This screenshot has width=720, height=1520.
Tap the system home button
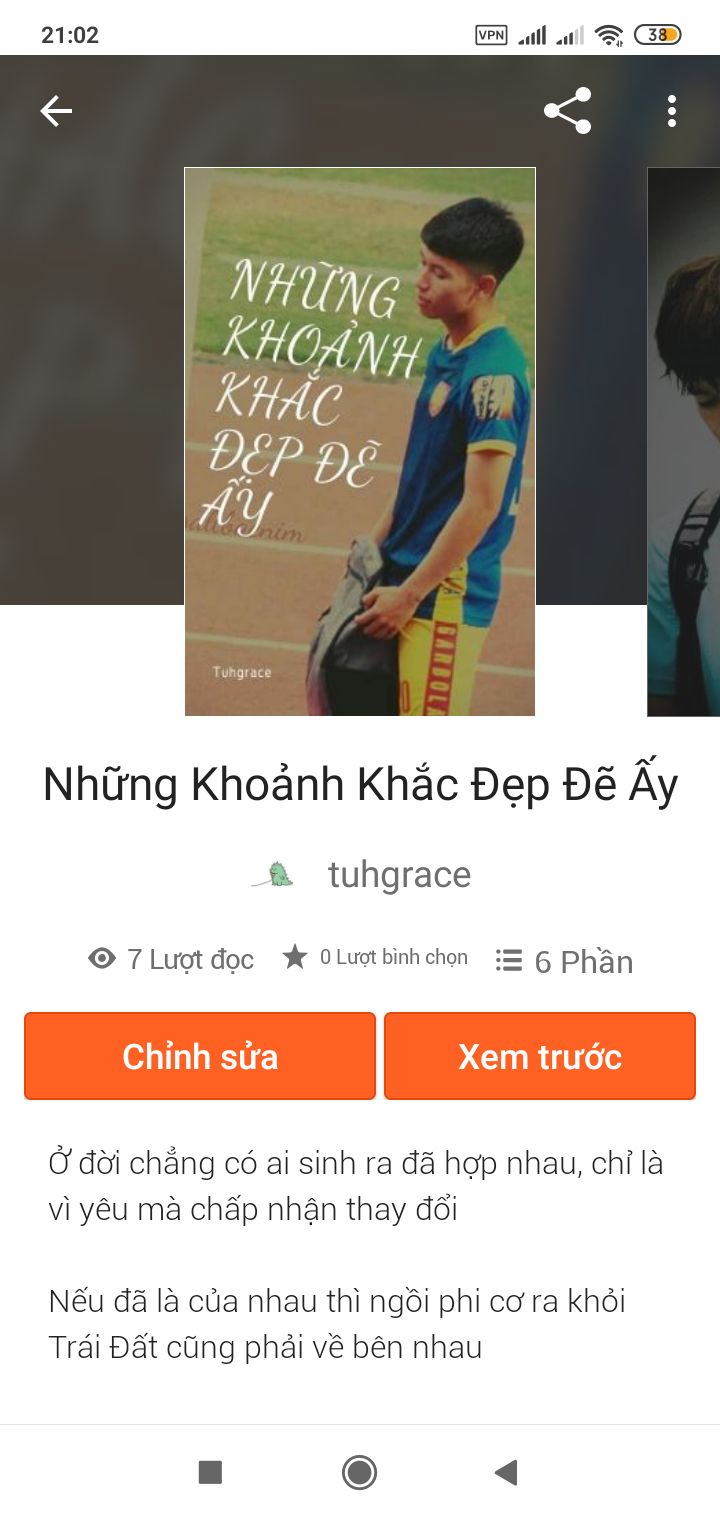[x=359, y=1472]
